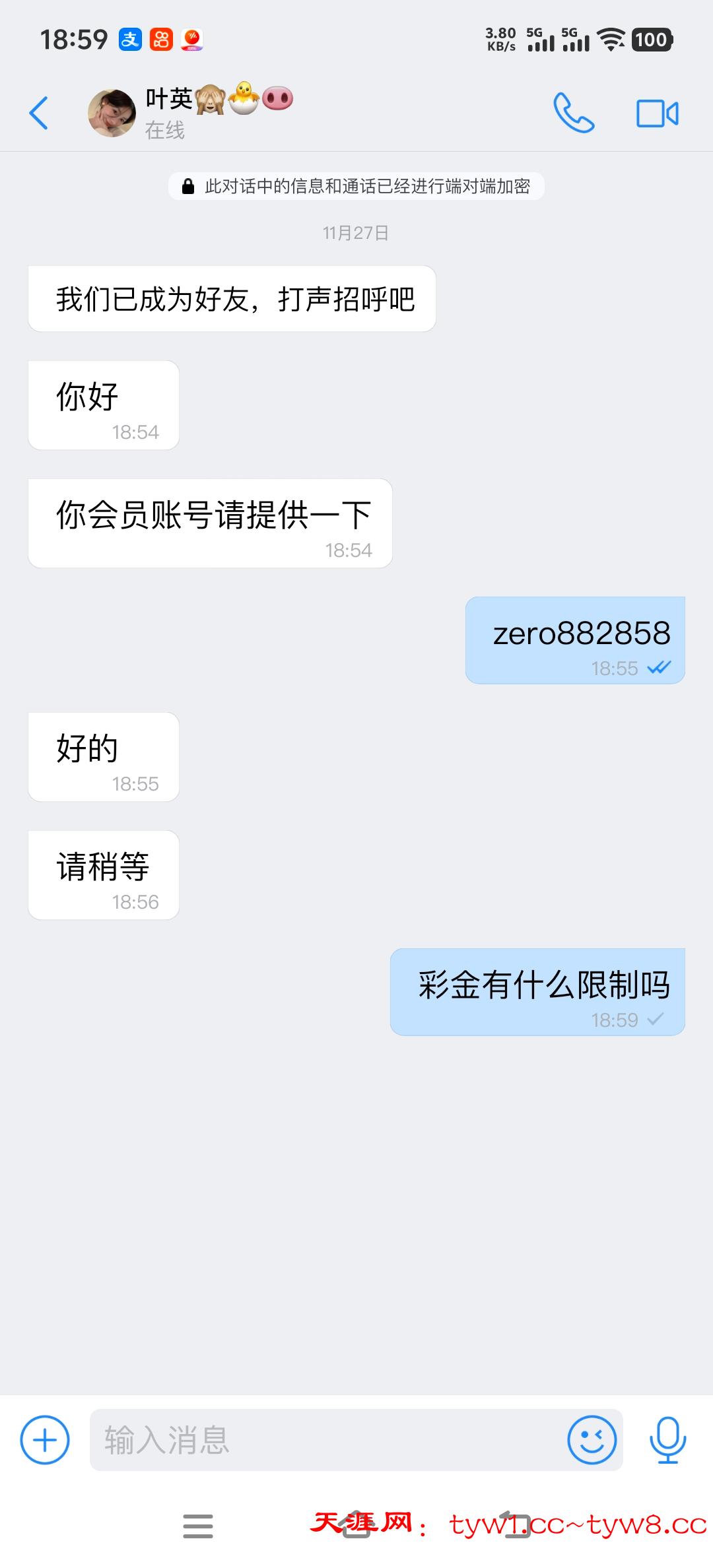Start a voice call with 叶英

(573, 113)
